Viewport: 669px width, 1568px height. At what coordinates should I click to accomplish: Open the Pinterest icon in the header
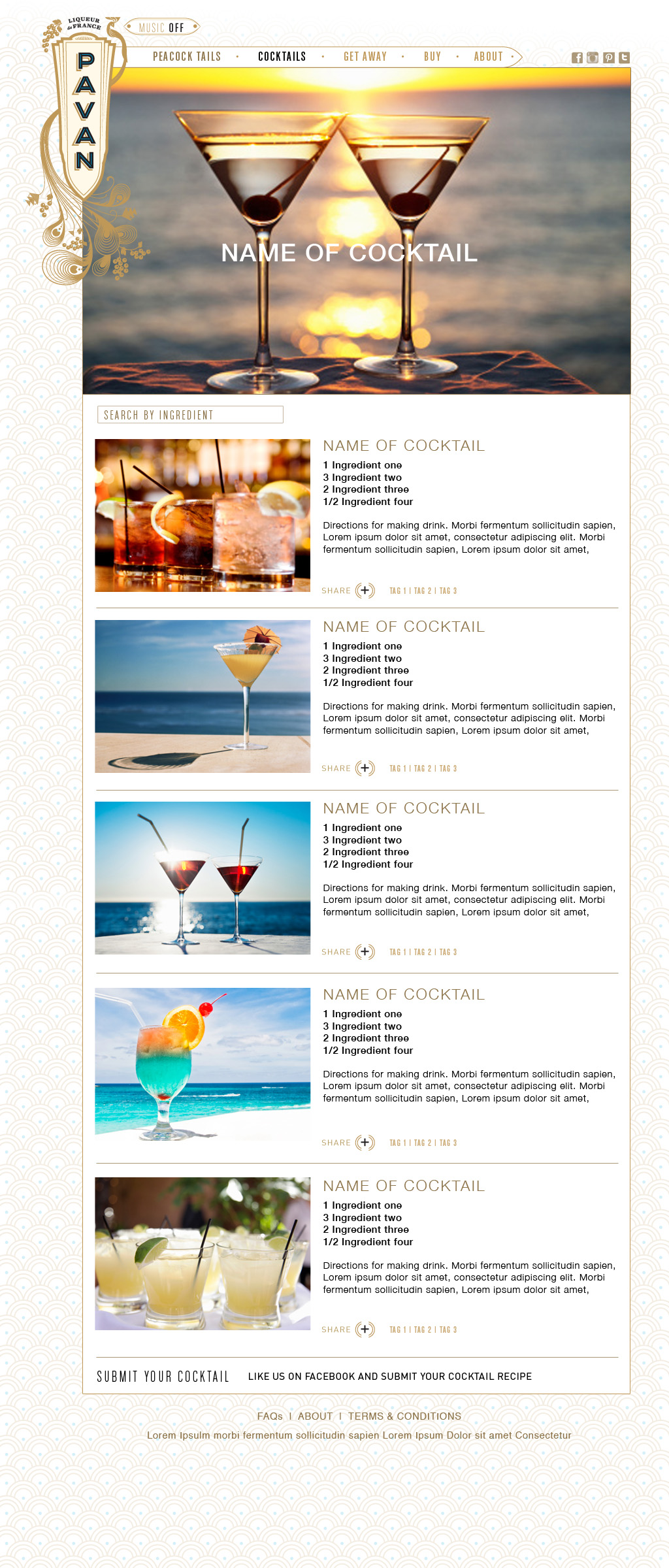click(x=608, y=57)
